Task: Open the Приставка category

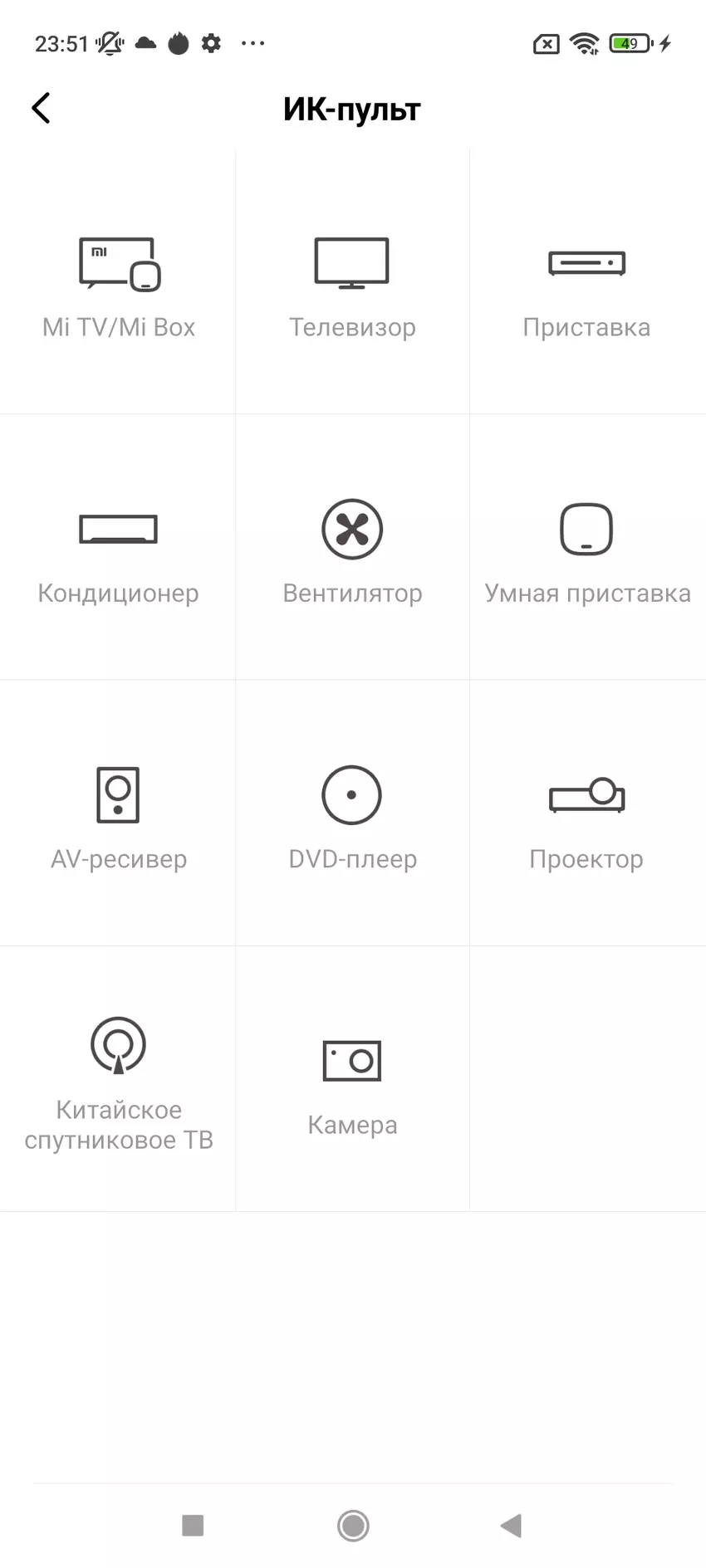Action: 586,282
